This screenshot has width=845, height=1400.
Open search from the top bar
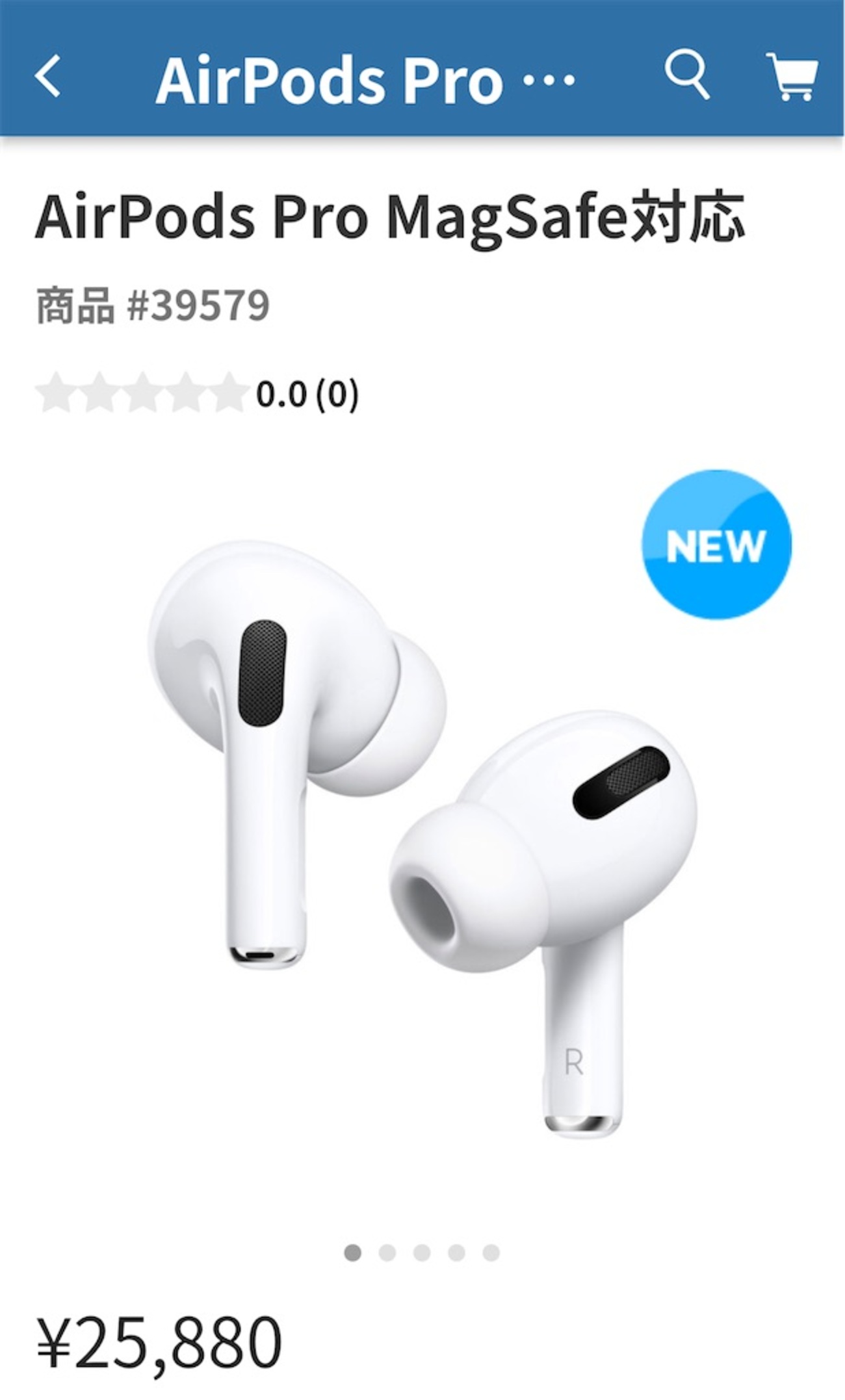686,74
